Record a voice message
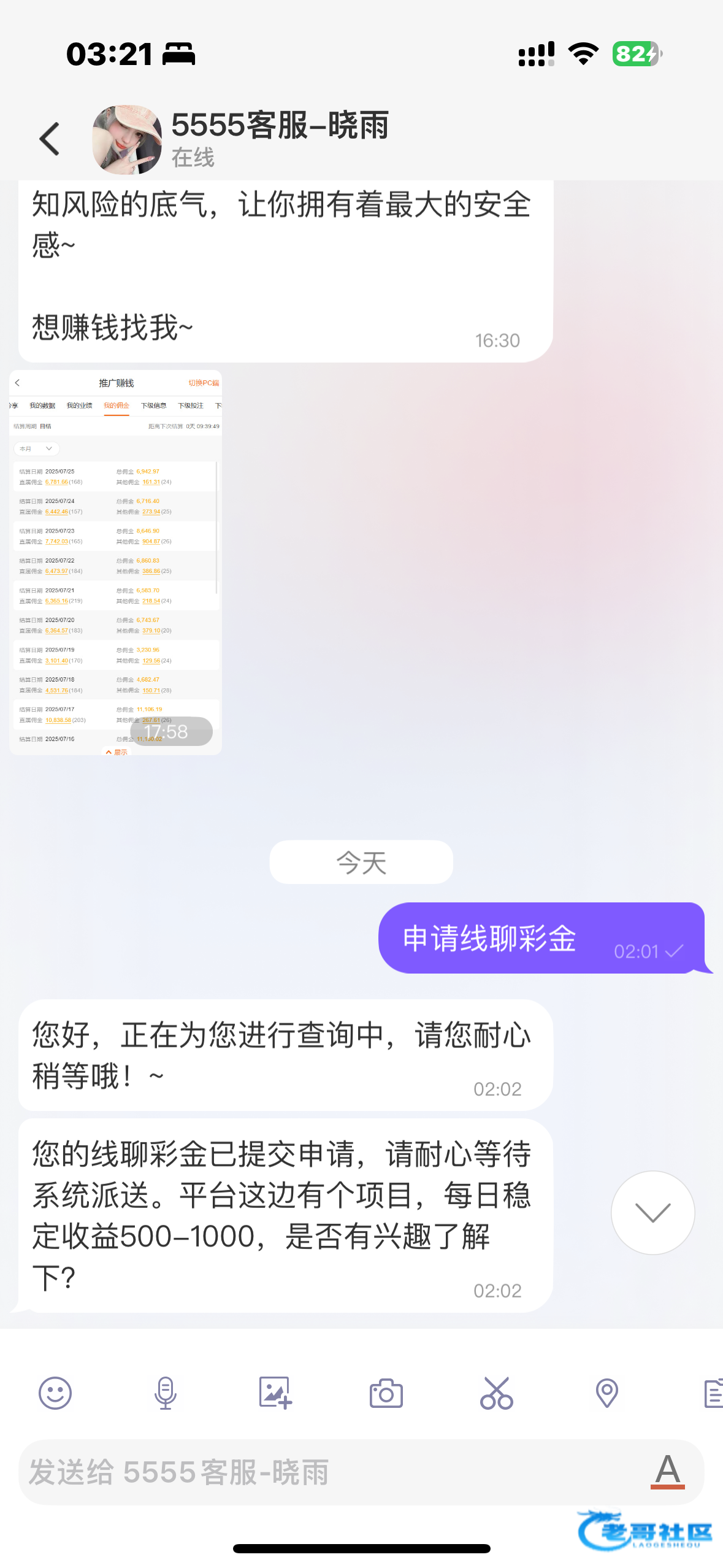The width and height of the screenshot is (723, 1568). [x=166, y=1393]
